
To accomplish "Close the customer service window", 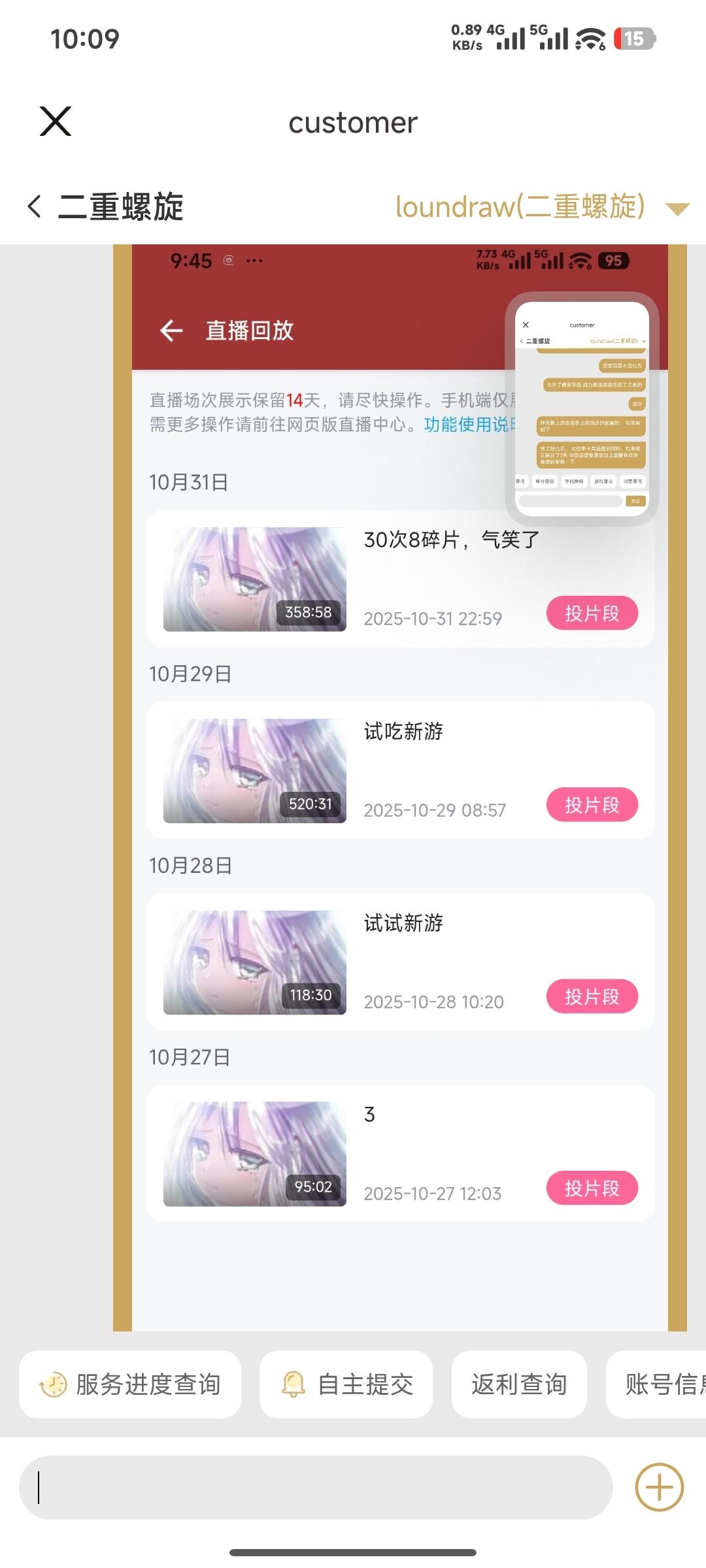I will coord(56,122).
